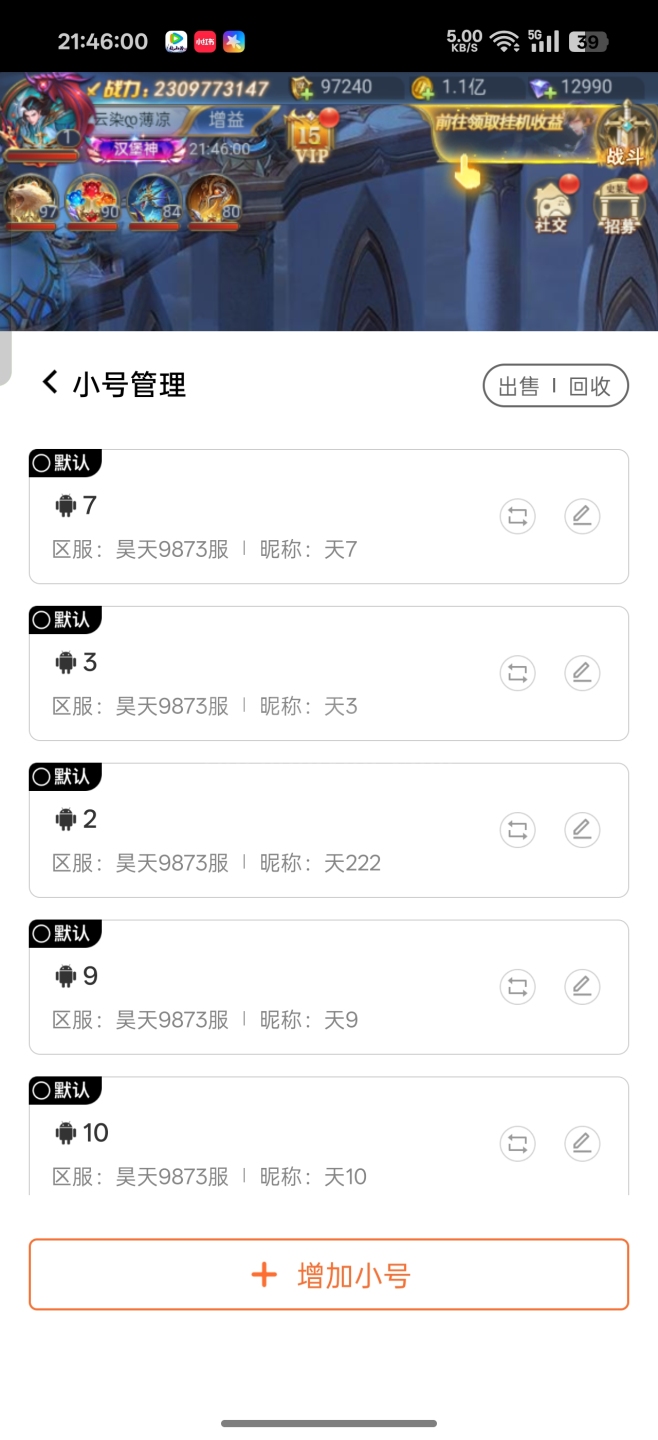Edit sub-account 7 nickname

point(582,517)
